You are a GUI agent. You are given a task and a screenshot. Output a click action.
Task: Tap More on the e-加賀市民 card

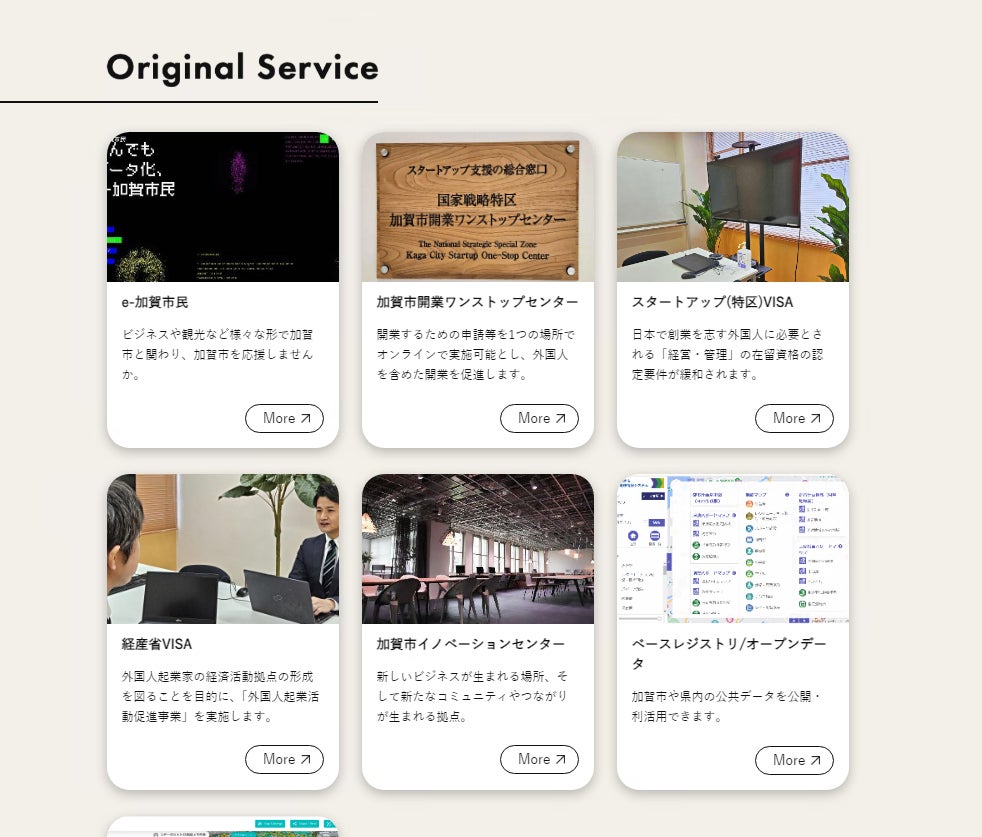point(284,418)
